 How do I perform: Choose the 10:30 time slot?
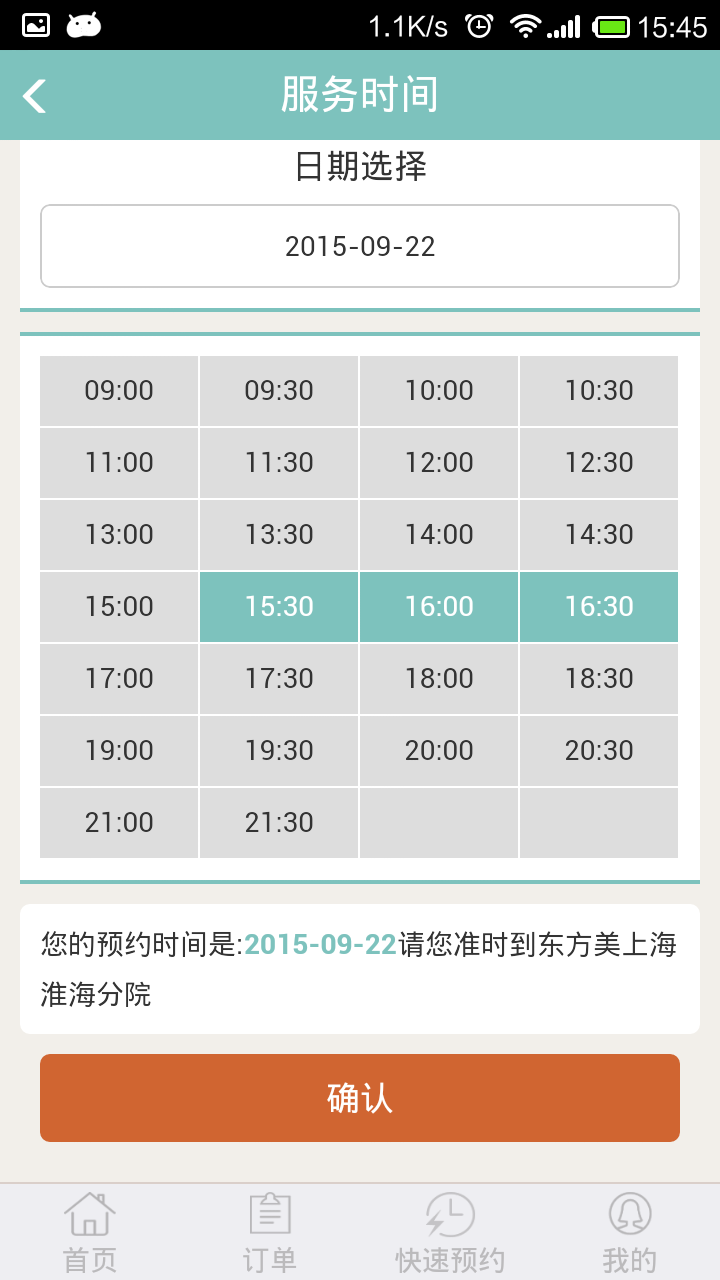pos(599,391)
